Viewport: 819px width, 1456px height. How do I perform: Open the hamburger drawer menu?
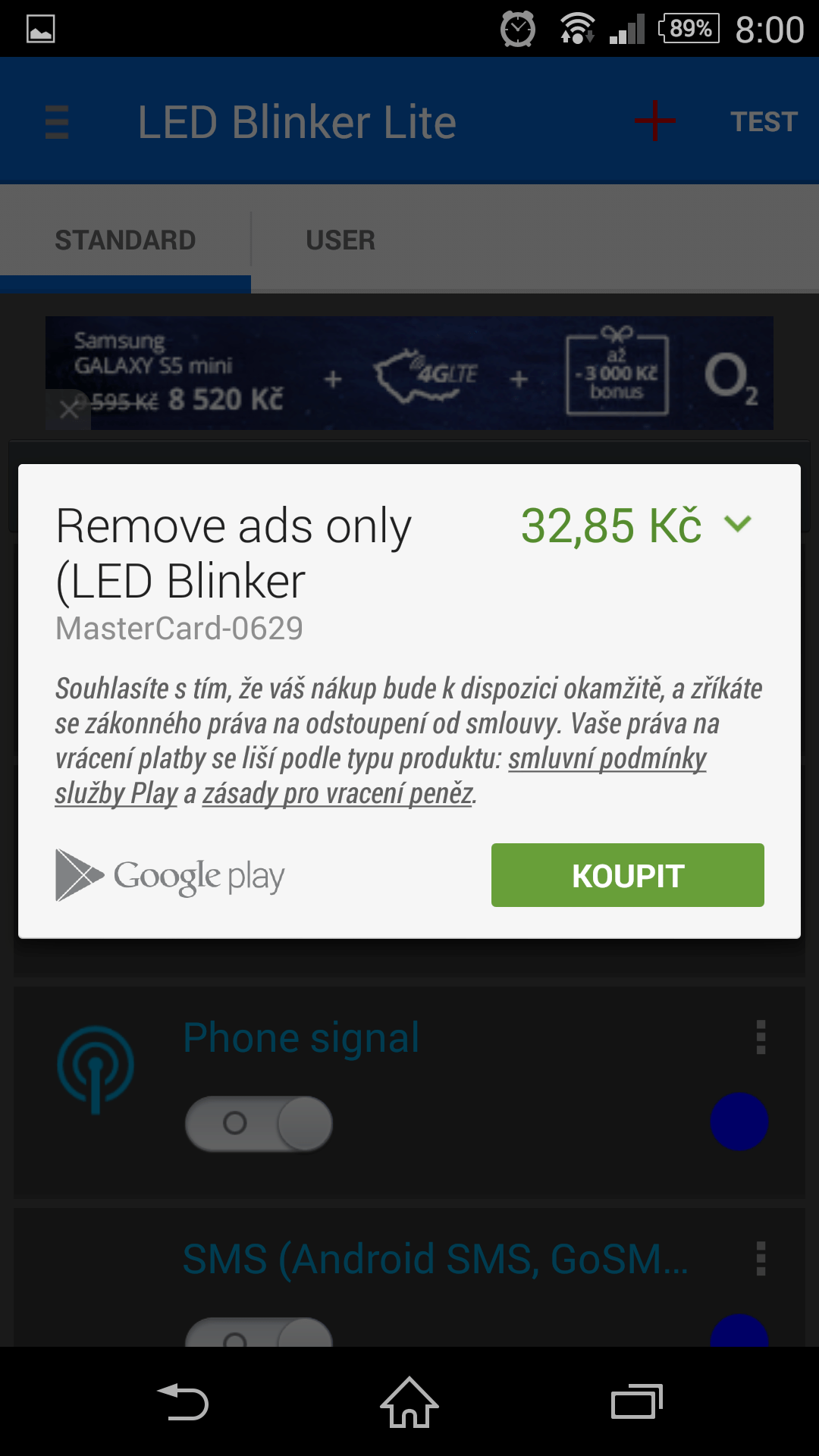(57, 122)
